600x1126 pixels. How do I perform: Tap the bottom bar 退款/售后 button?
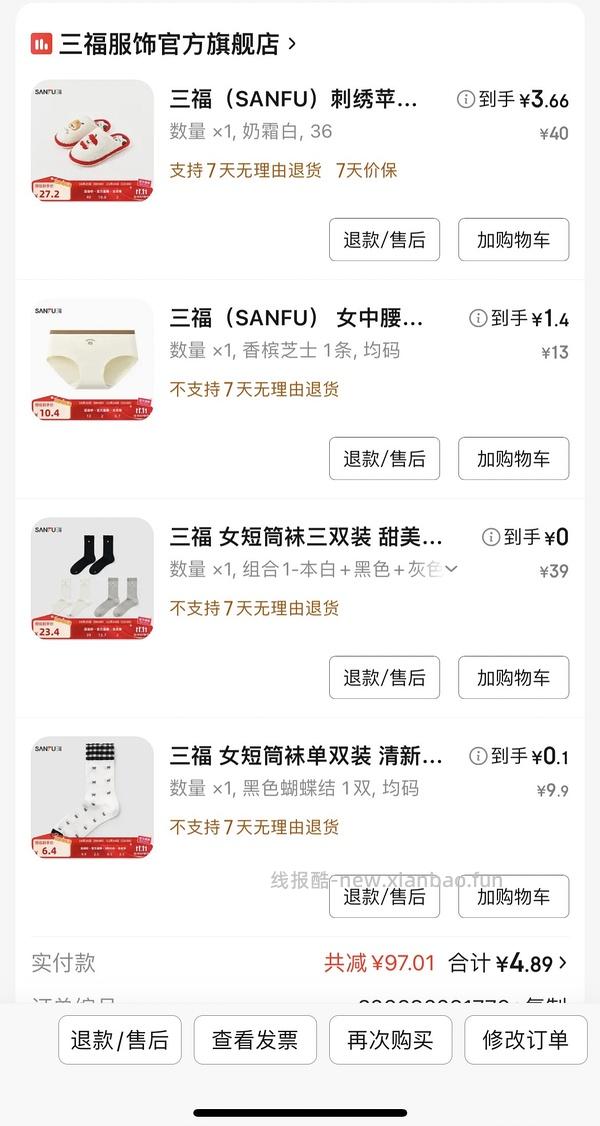(119, 1040)
